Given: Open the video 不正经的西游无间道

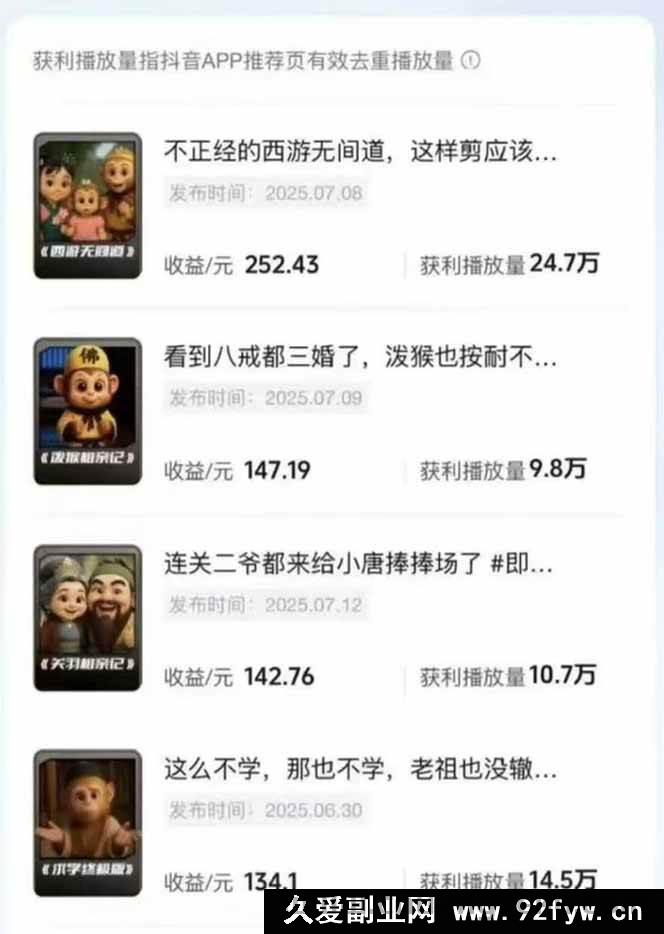Looking at the screenshot, I should (x=360, y=153).
